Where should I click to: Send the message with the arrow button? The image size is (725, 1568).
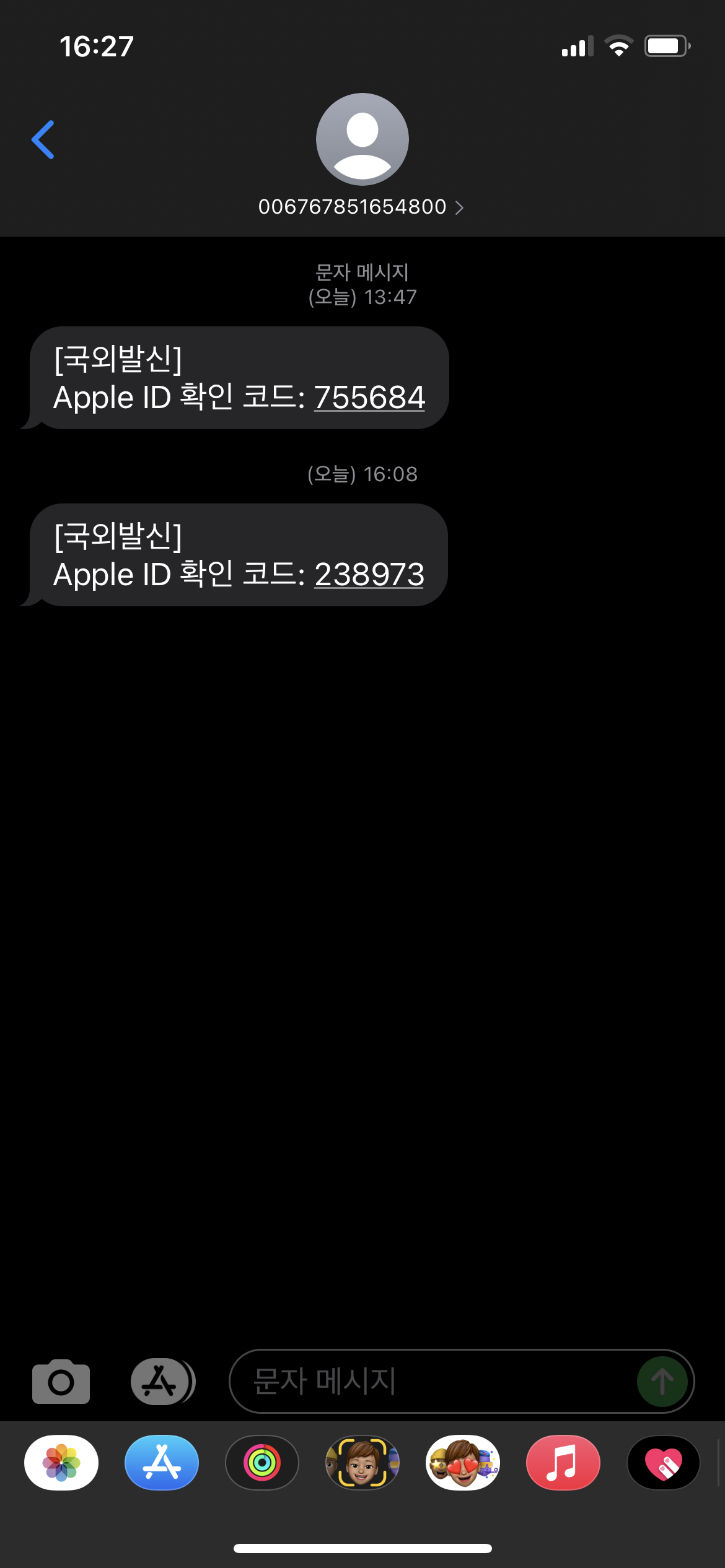662,1382
